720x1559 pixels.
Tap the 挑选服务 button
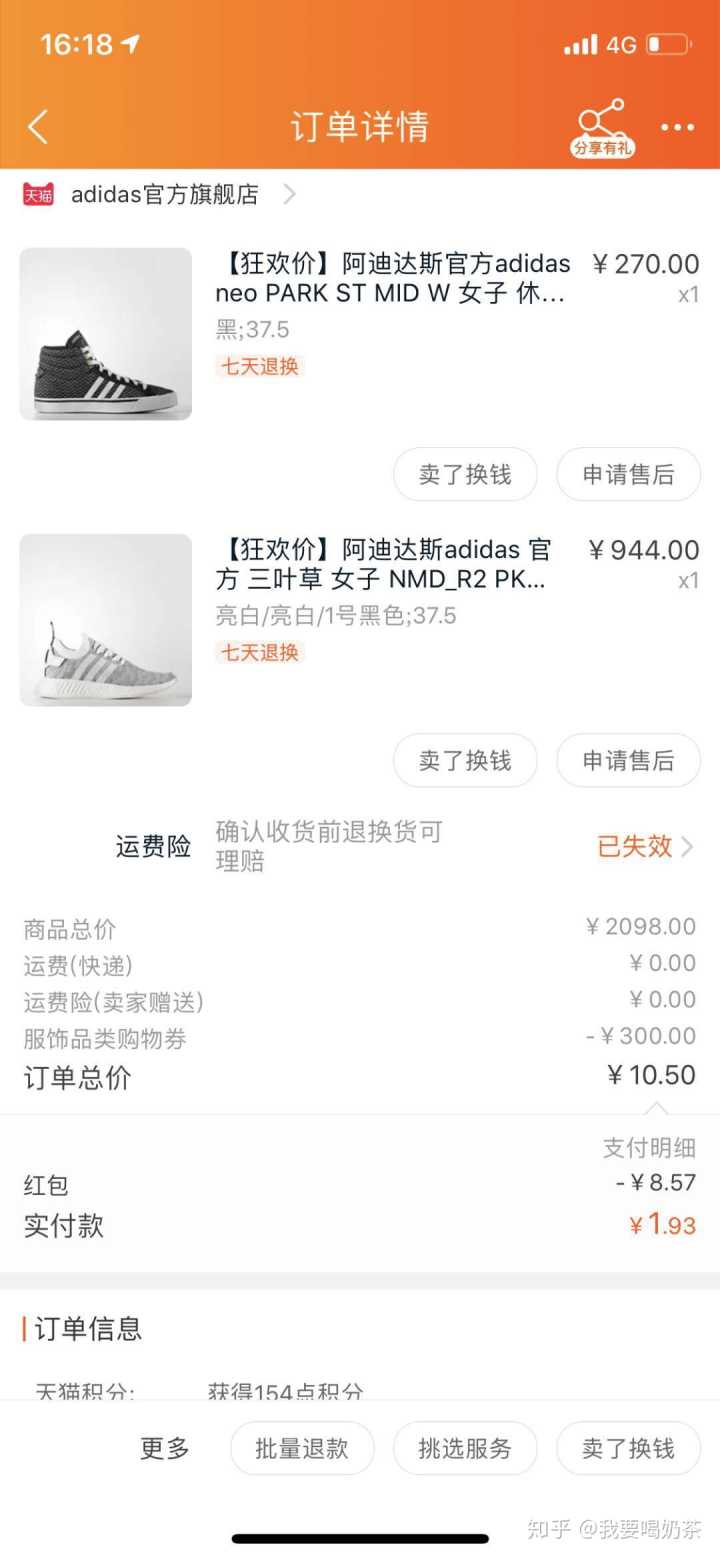[465, 1448]
